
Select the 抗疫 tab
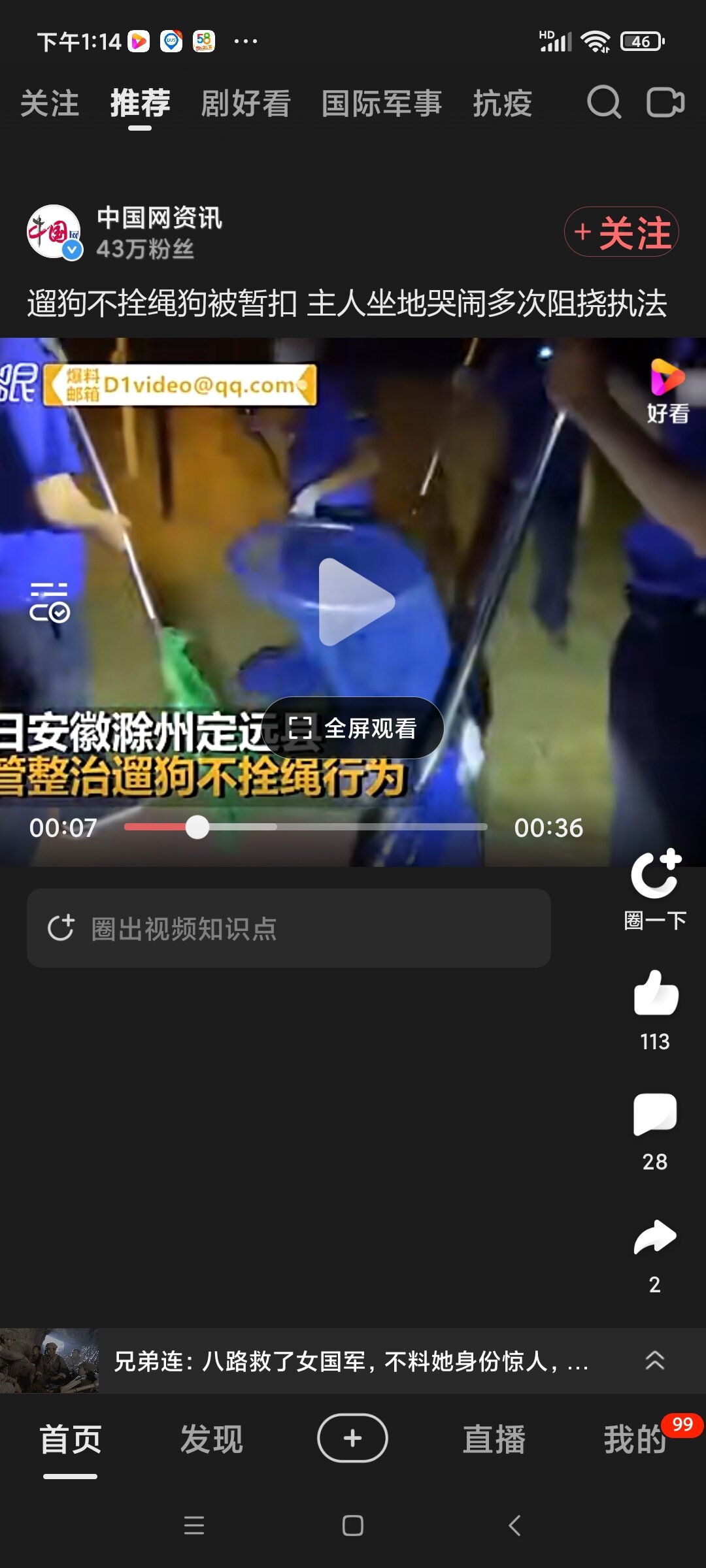[x=502, y=103]
